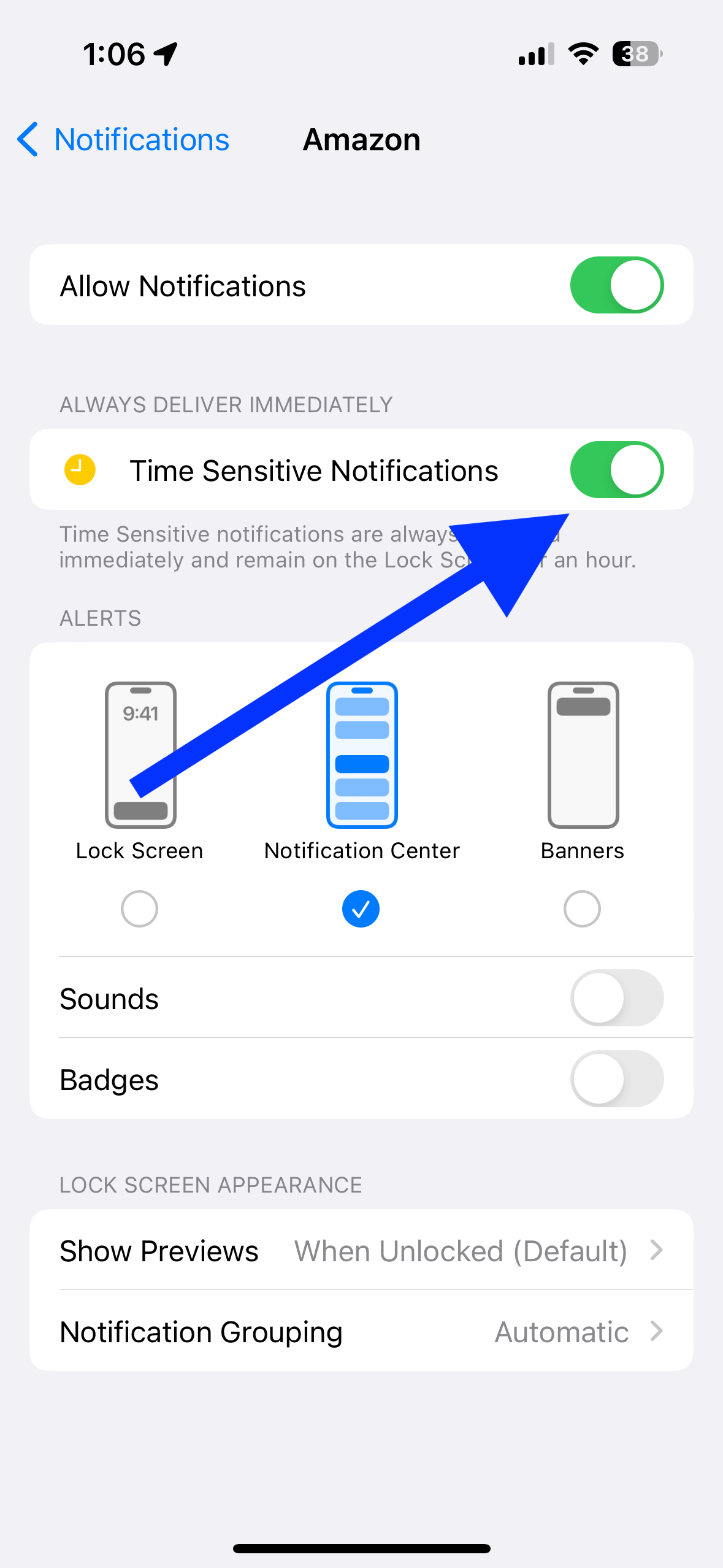The width and height of the screenshot is (723, 1568).
Task: Open Show Previews setting
Action: (x=362, y=1250)
